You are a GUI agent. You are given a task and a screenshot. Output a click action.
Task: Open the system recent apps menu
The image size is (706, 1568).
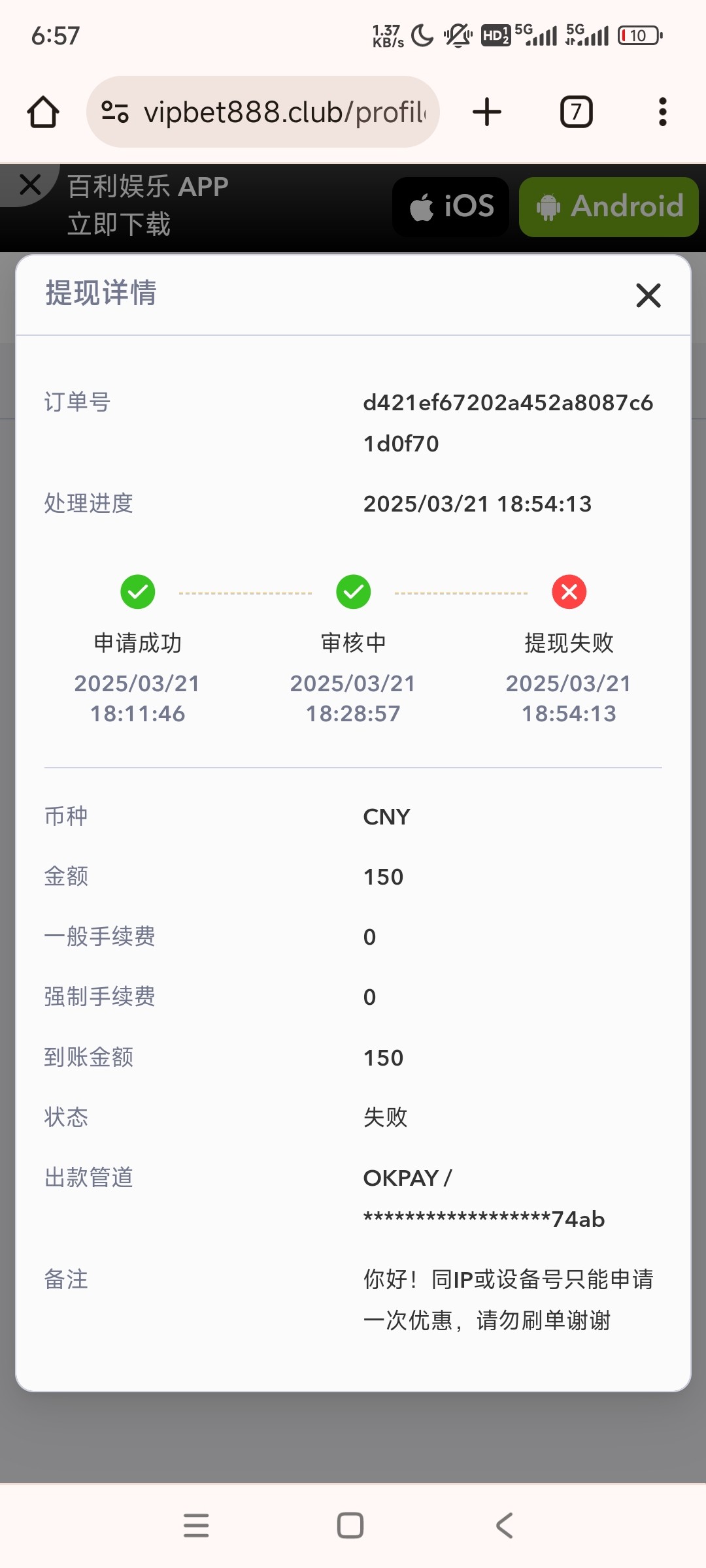pyautogui.click(x=196, y=1526)
